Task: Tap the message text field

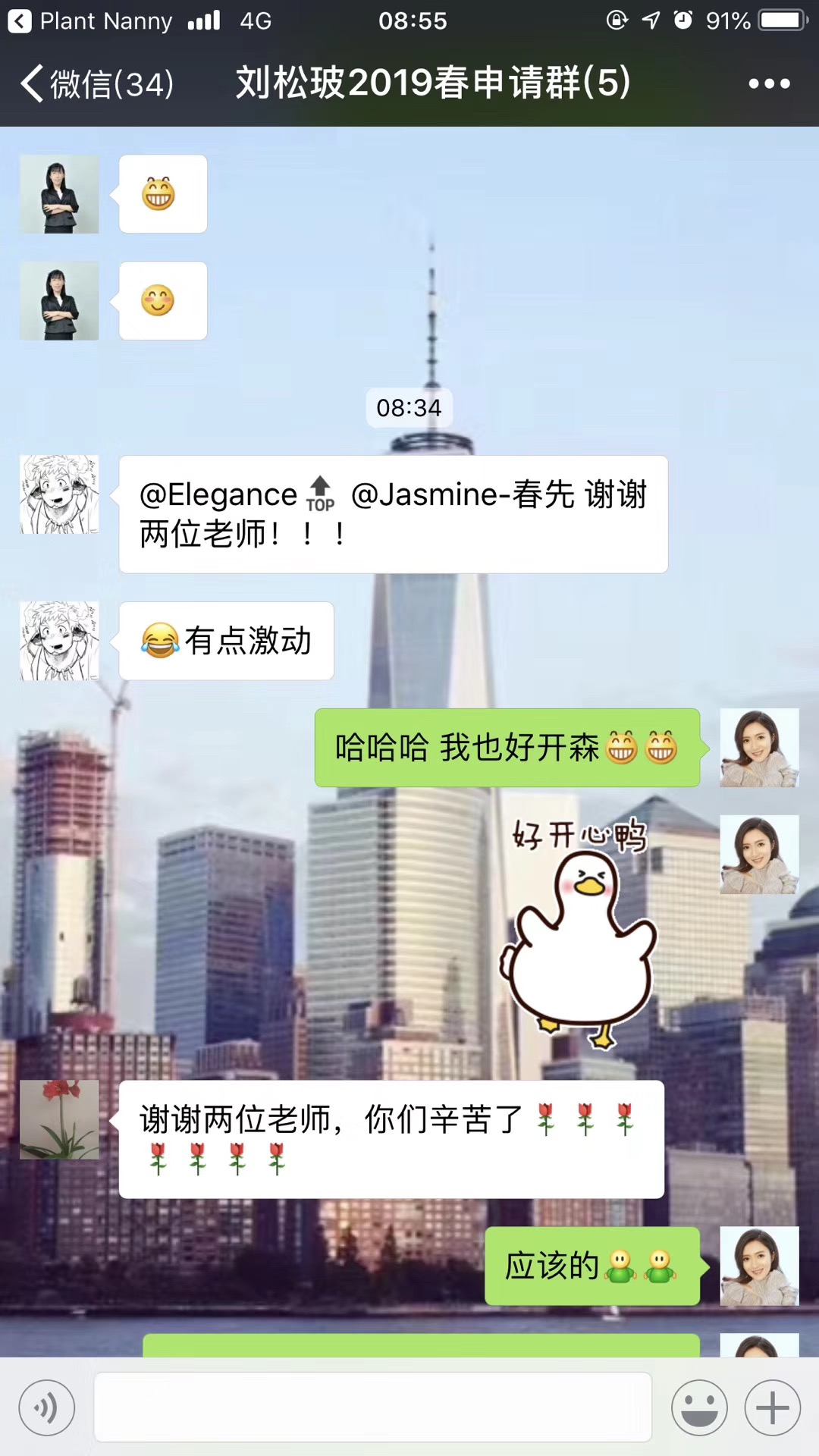Action: [x=372, y=1407]
